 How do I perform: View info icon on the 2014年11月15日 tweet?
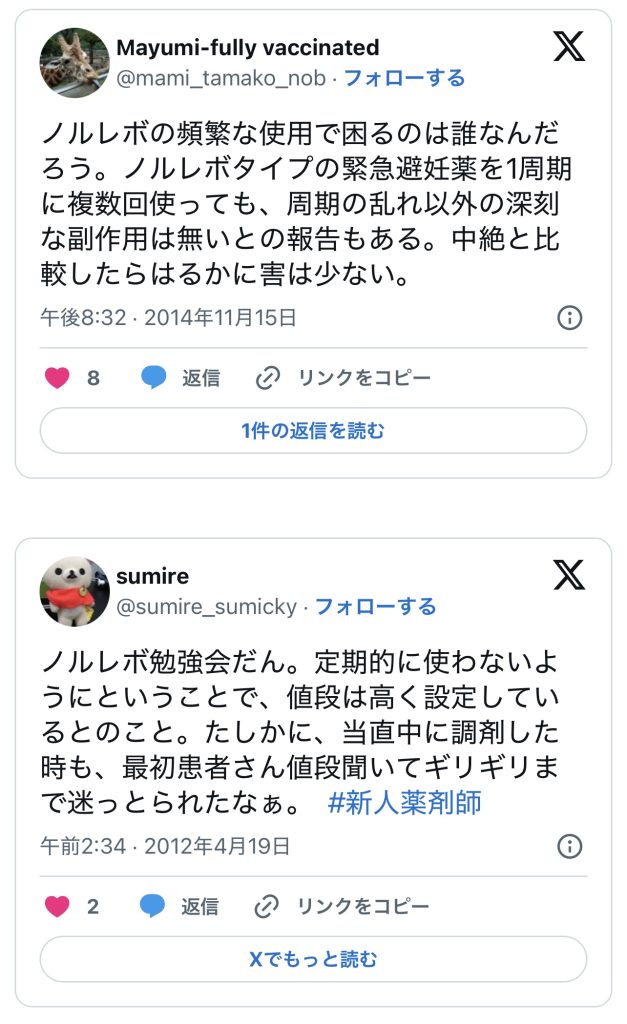[x=569, y=318]
